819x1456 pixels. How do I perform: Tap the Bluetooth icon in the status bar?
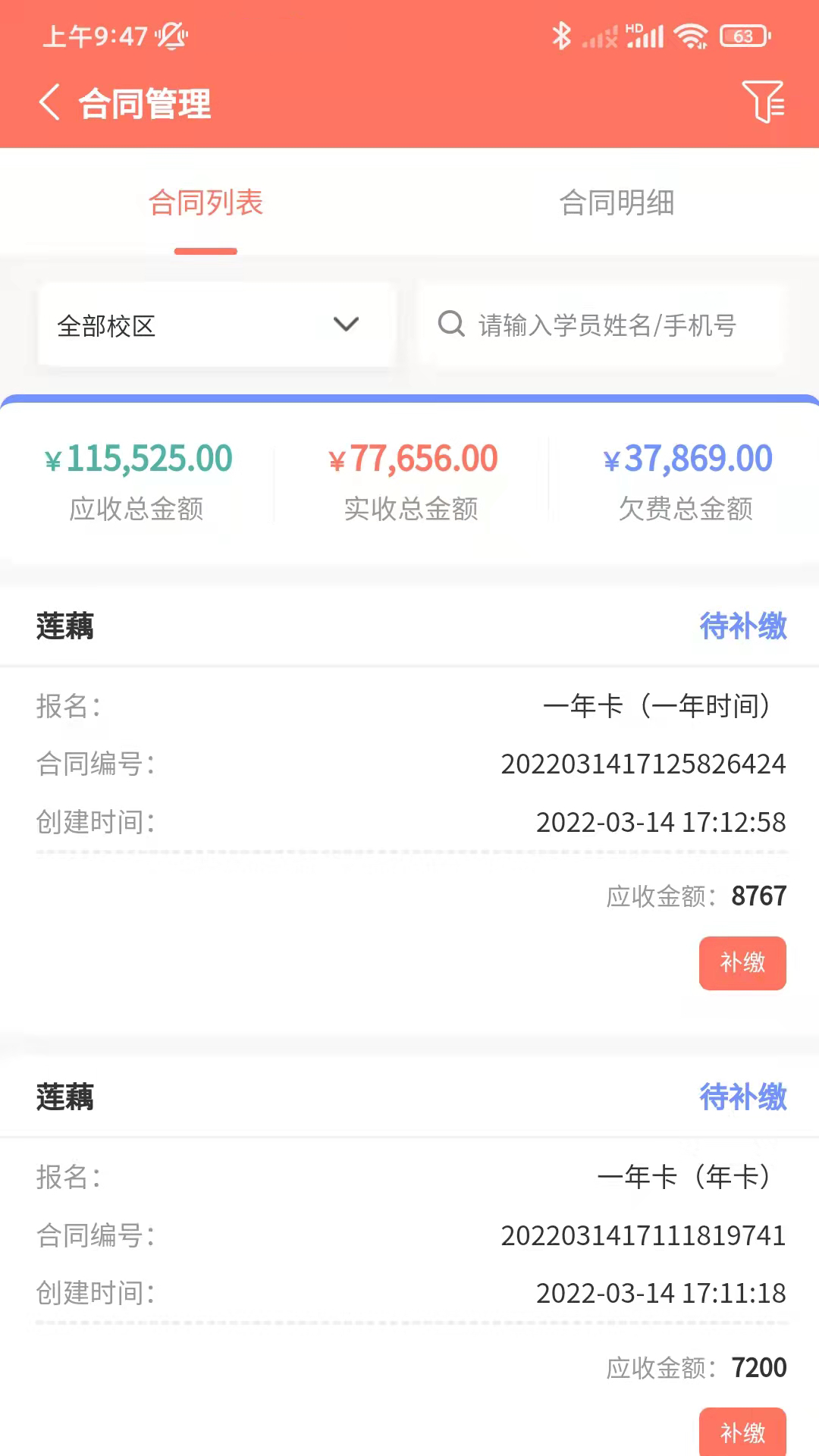tap(563, 34)
